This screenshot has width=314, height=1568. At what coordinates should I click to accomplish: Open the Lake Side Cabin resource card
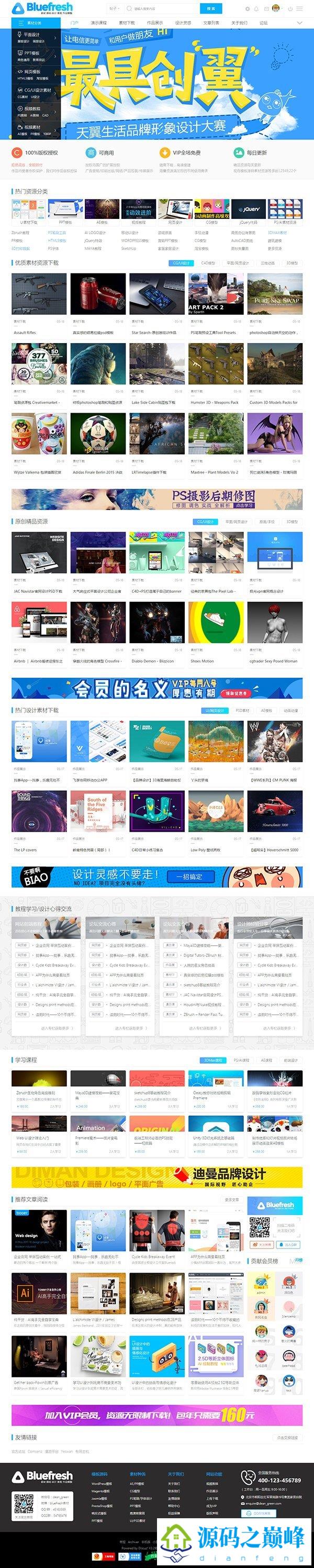[x=156, y=363]
